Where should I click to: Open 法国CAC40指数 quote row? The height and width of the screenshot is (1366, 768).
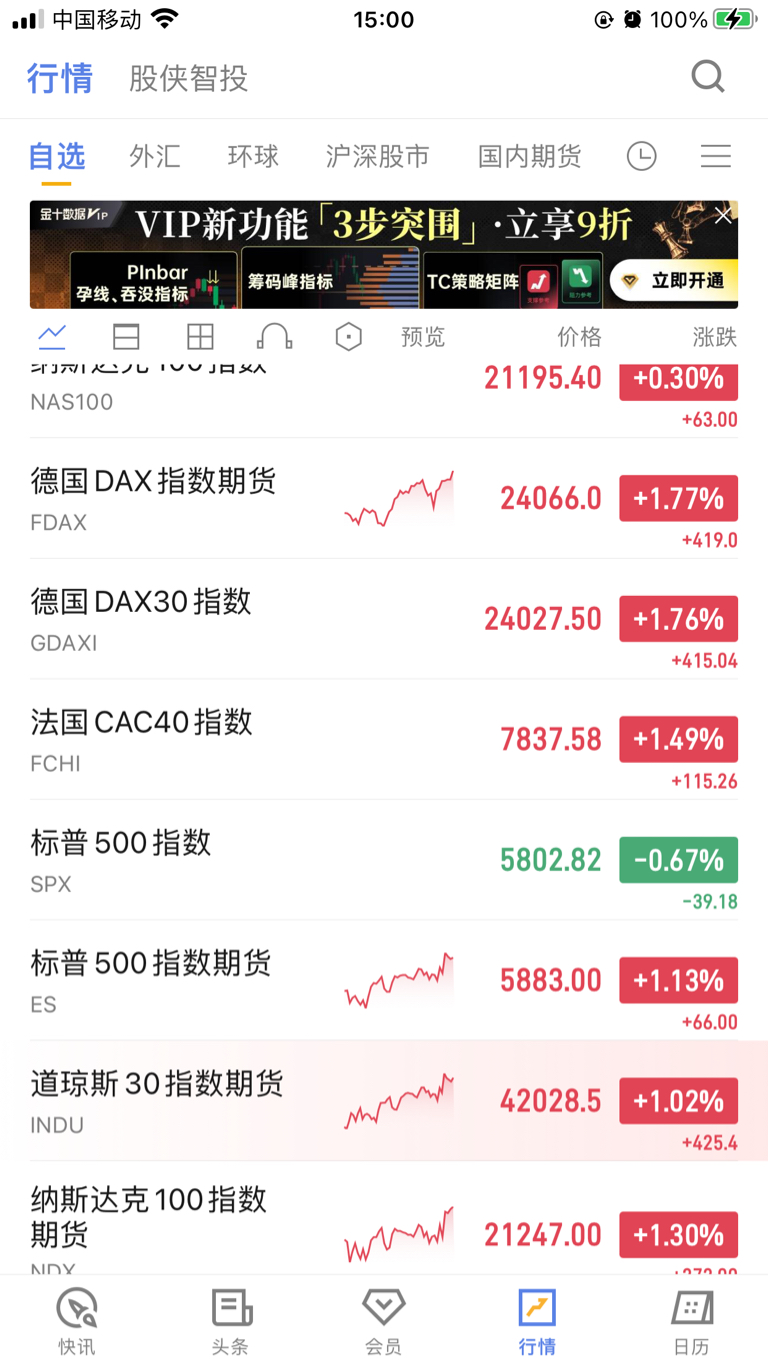[x=384, y=739]
